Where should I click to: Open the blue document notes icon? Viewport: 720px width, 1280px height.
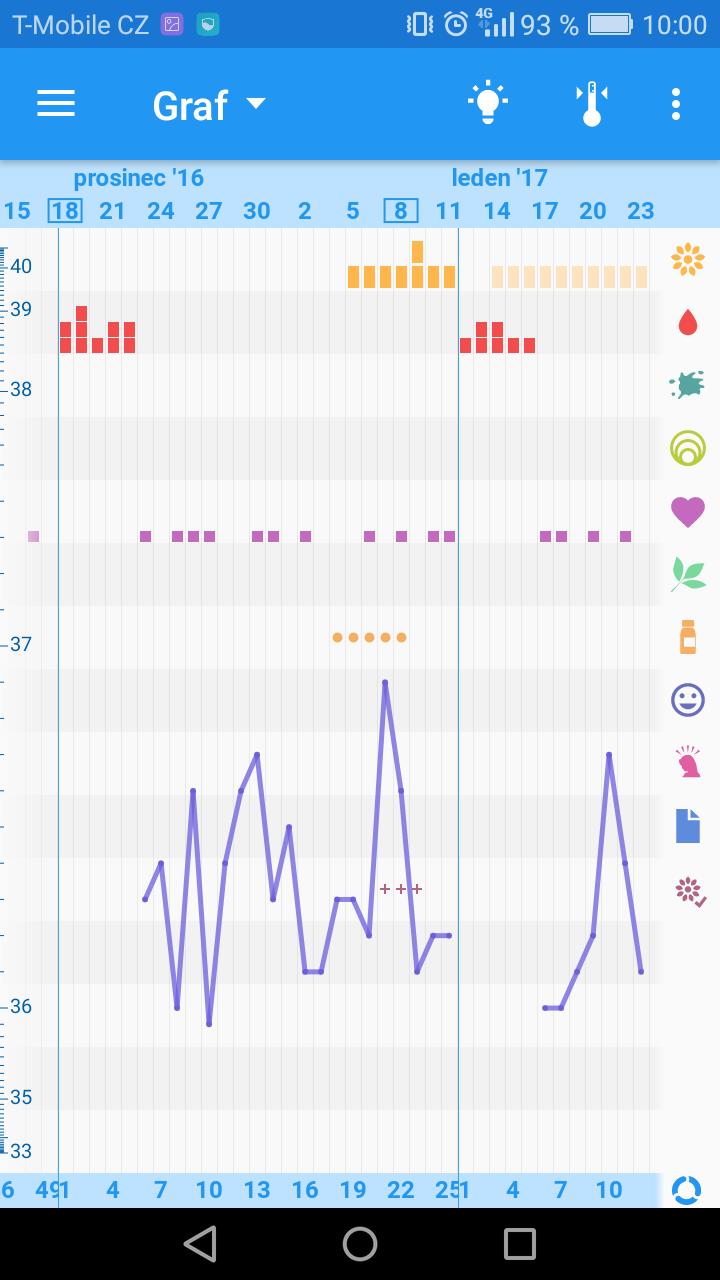[688, 825]
